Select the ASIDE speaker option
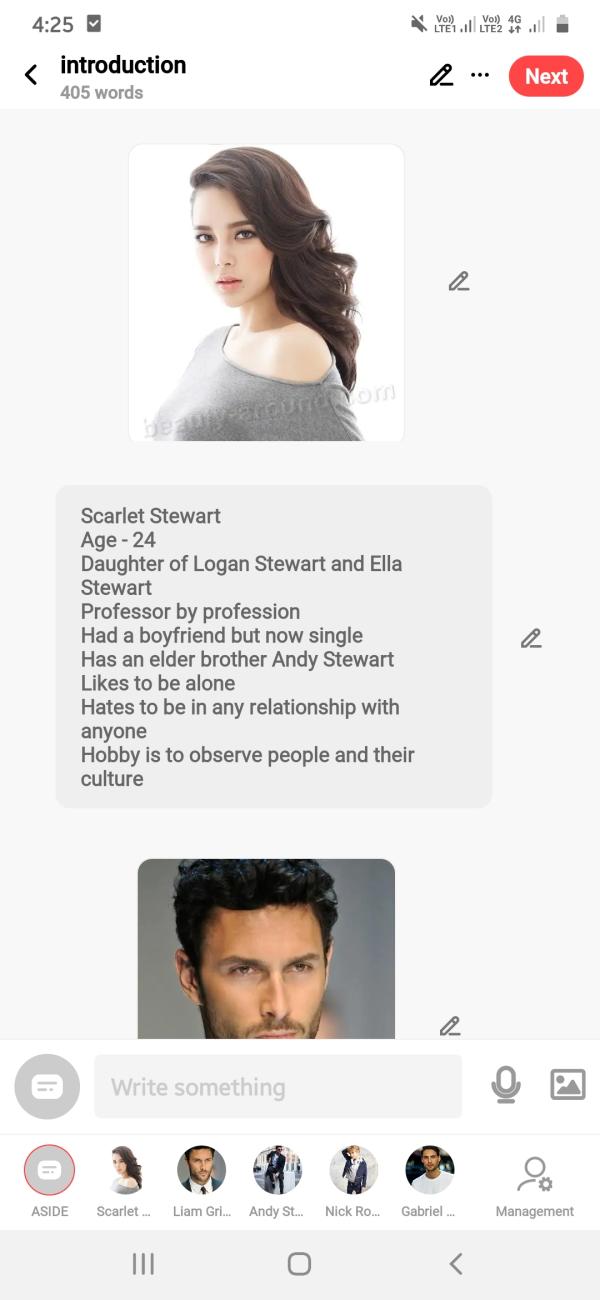 click(49, 1170)
